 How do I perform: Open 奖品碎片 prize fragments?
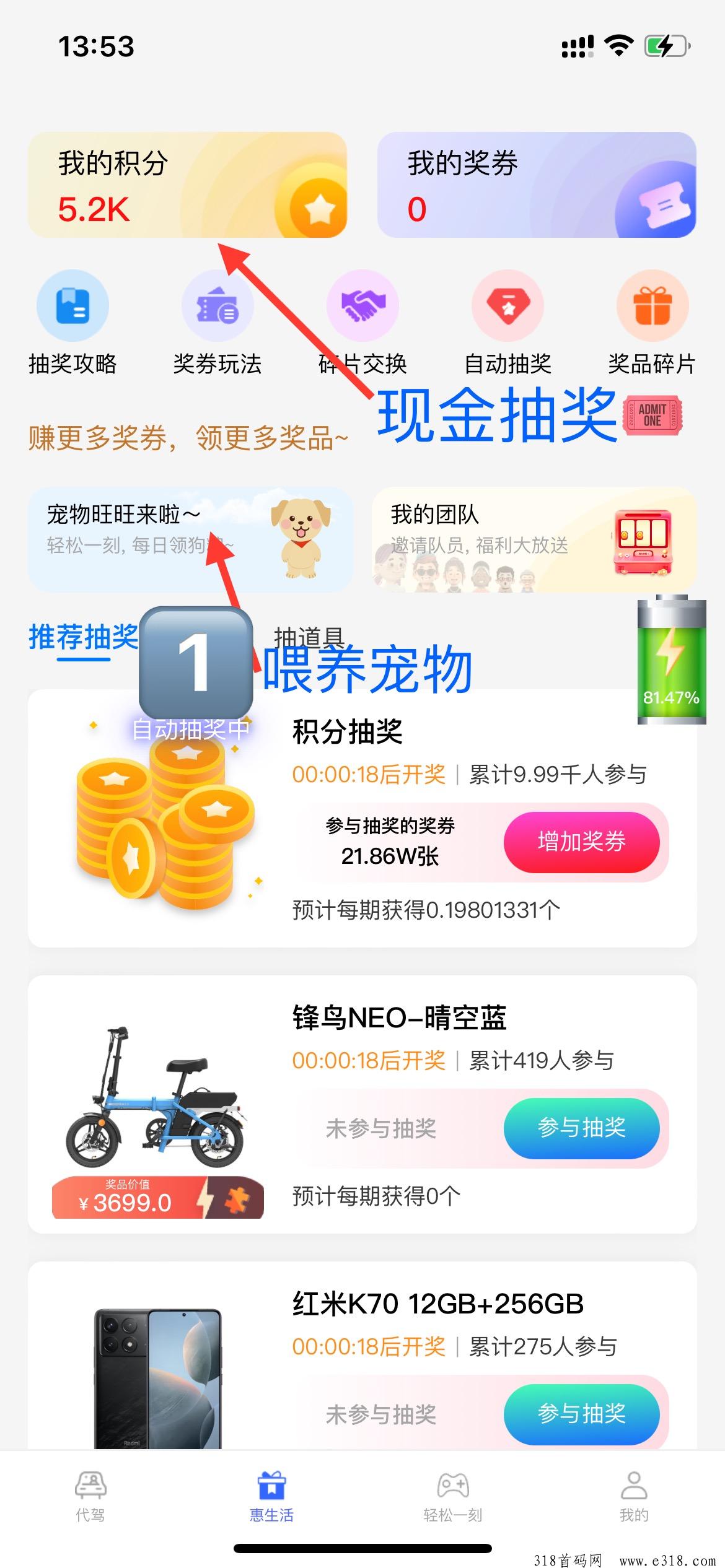point(652,322)
